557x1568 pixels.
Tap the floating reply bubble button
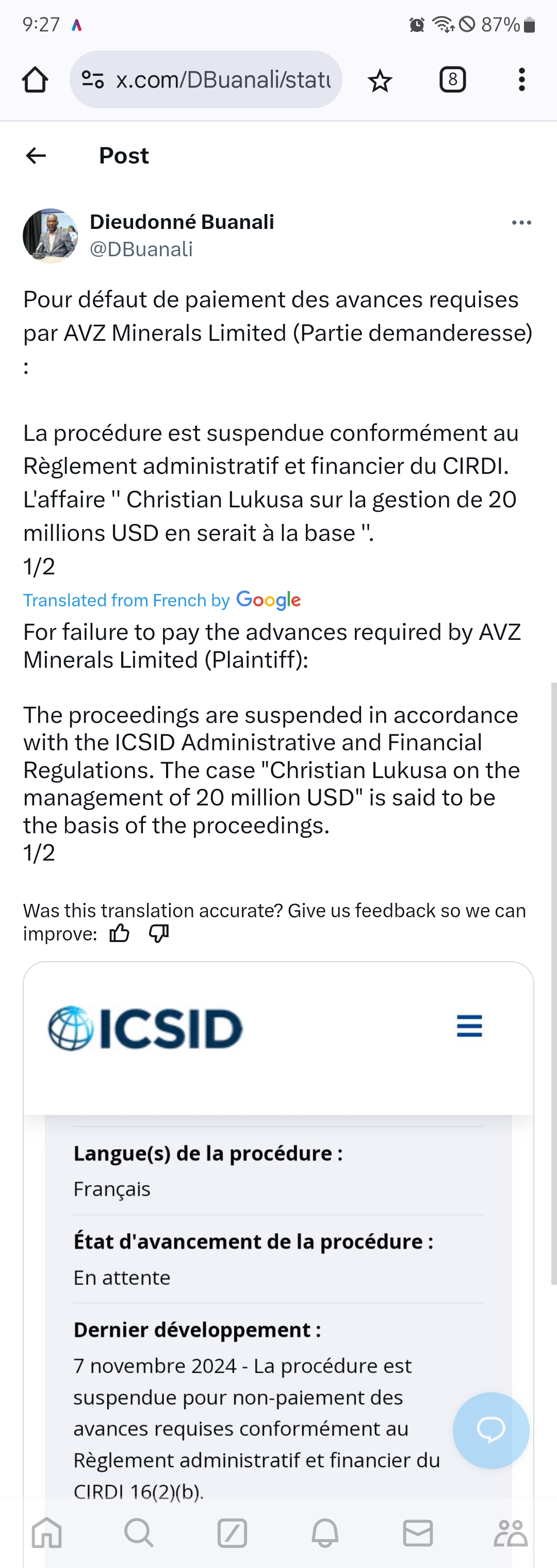point(490,1430)
